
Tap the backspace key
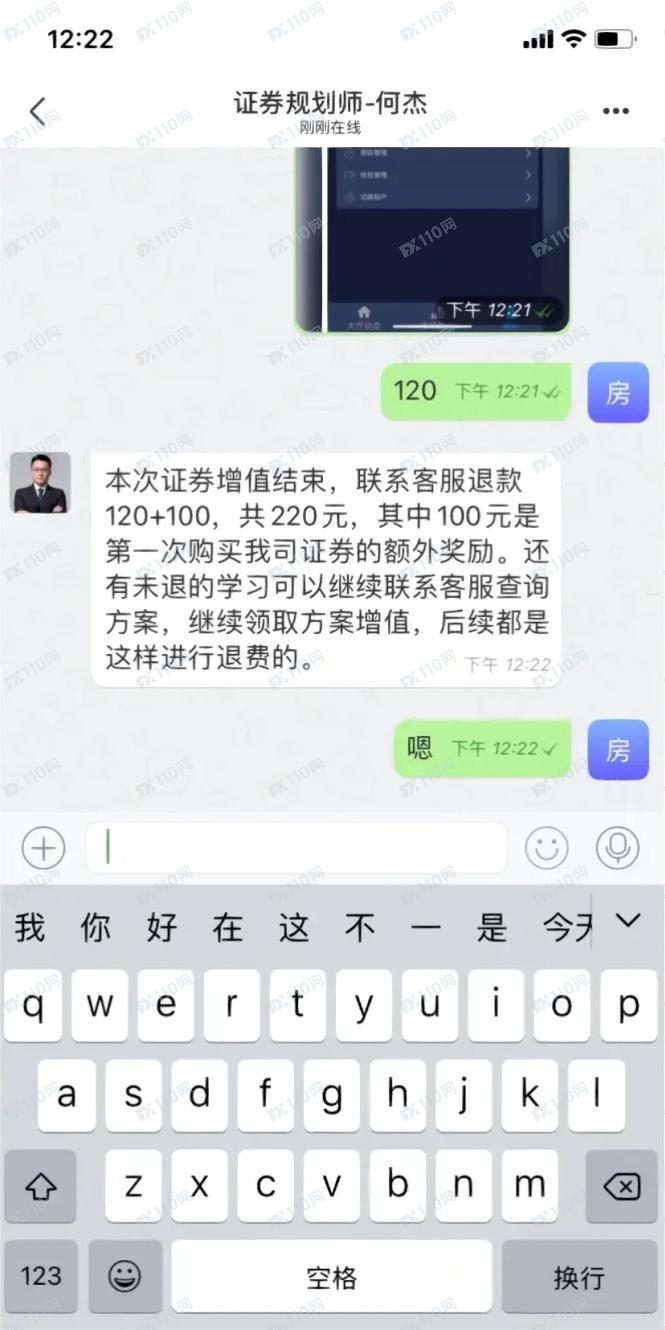coord(621,1187)
